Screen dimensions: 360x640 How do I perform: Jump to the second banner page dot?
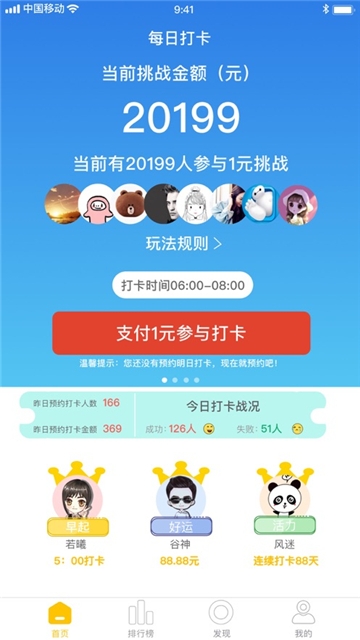click(175, 380)
